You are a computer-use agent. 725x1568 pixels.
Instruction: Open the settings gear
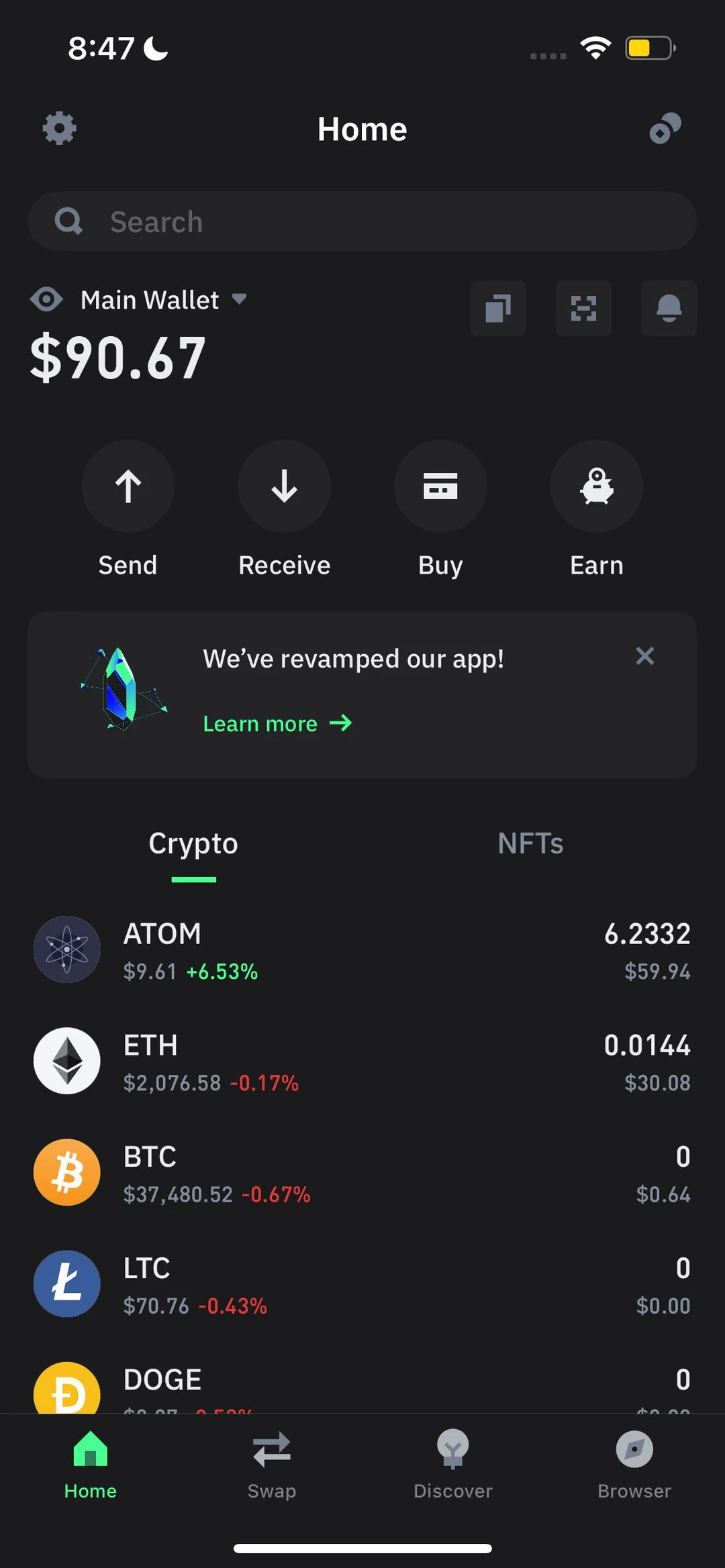pos(60,128)
